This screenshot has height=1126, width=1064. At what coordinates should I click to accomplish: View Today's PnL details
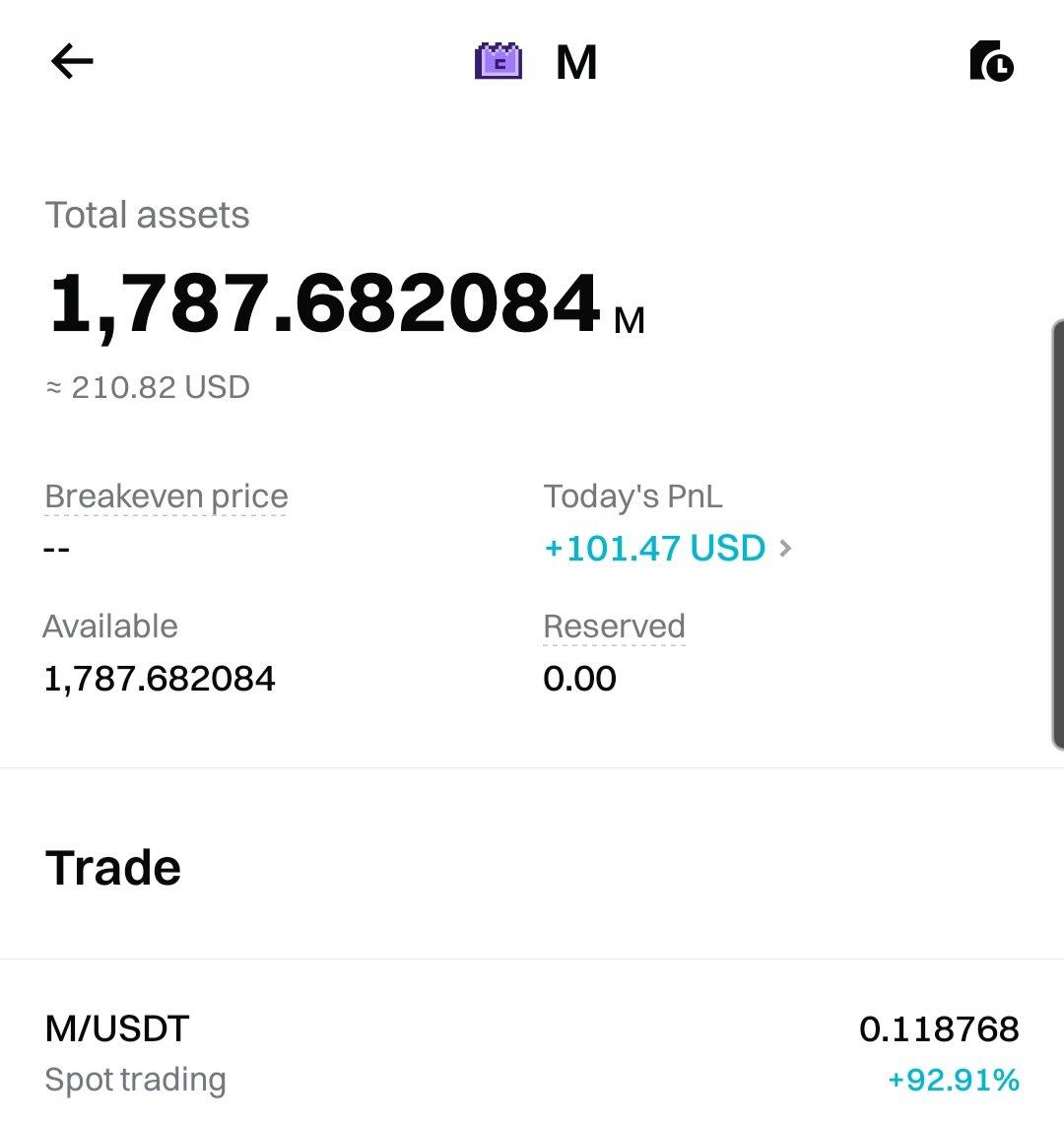click(667, 549)
